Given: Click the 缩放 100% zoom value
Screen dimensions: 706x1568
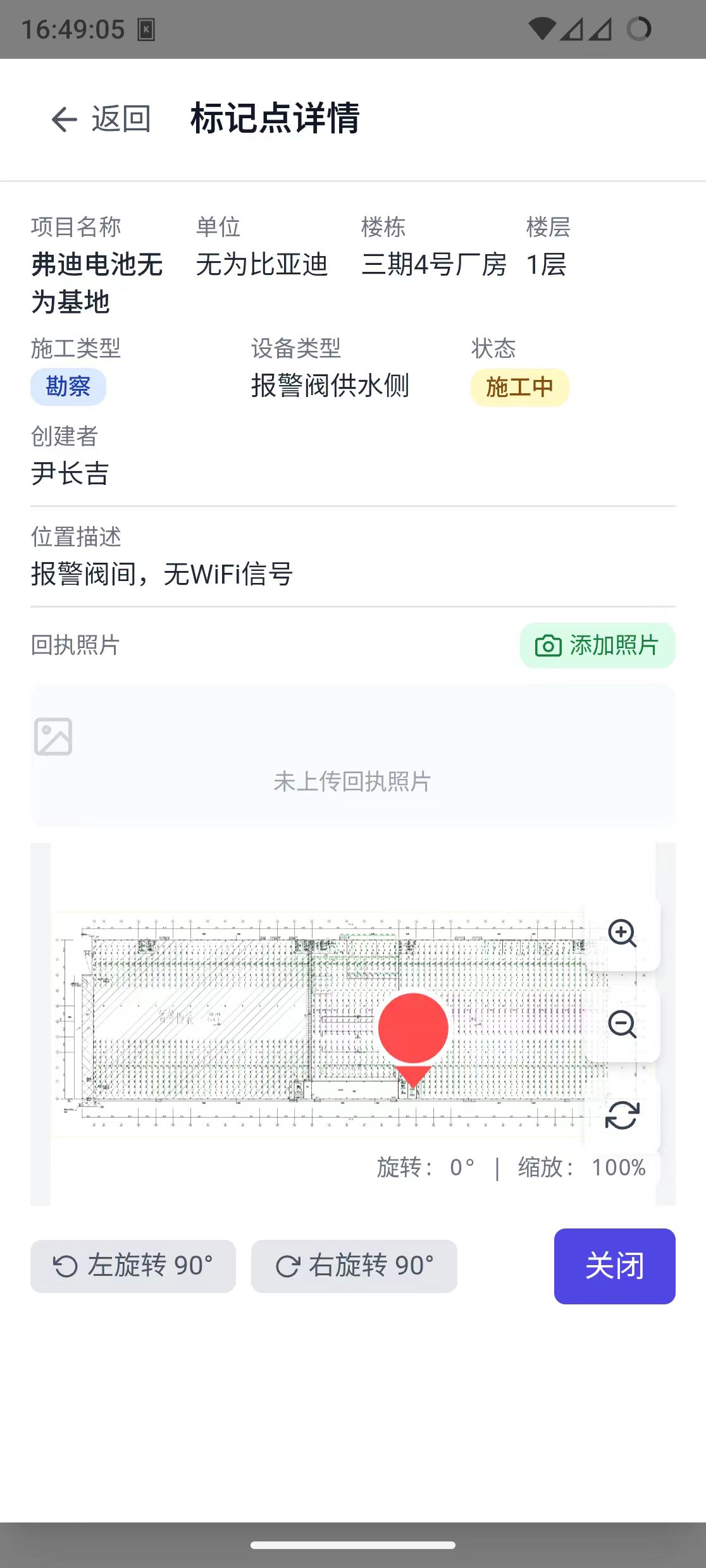Looking at the screenshot, I should click(x=619, y=1167).
